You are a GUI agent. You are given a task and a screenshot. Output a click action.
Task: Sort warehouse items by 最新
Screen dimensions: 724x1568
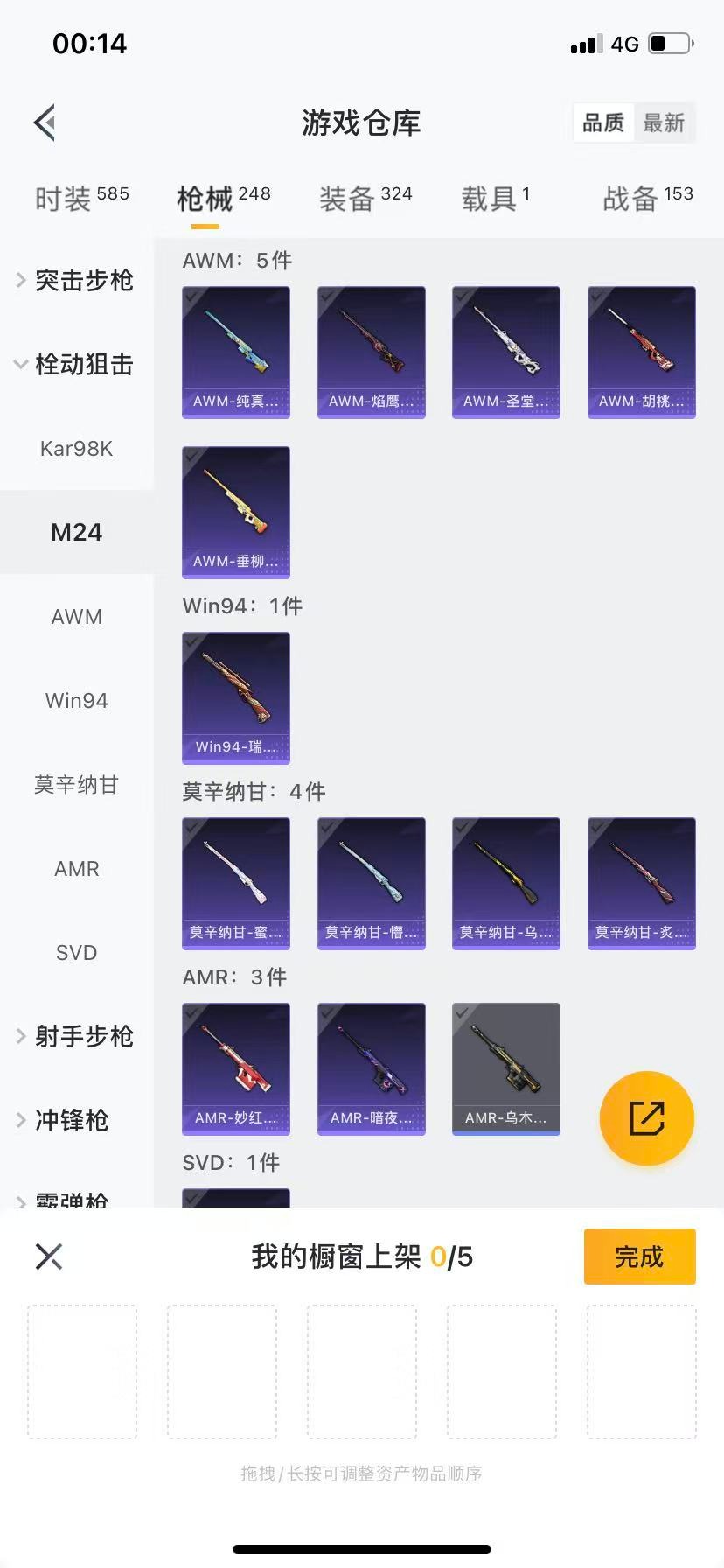[x=664, y=122]
